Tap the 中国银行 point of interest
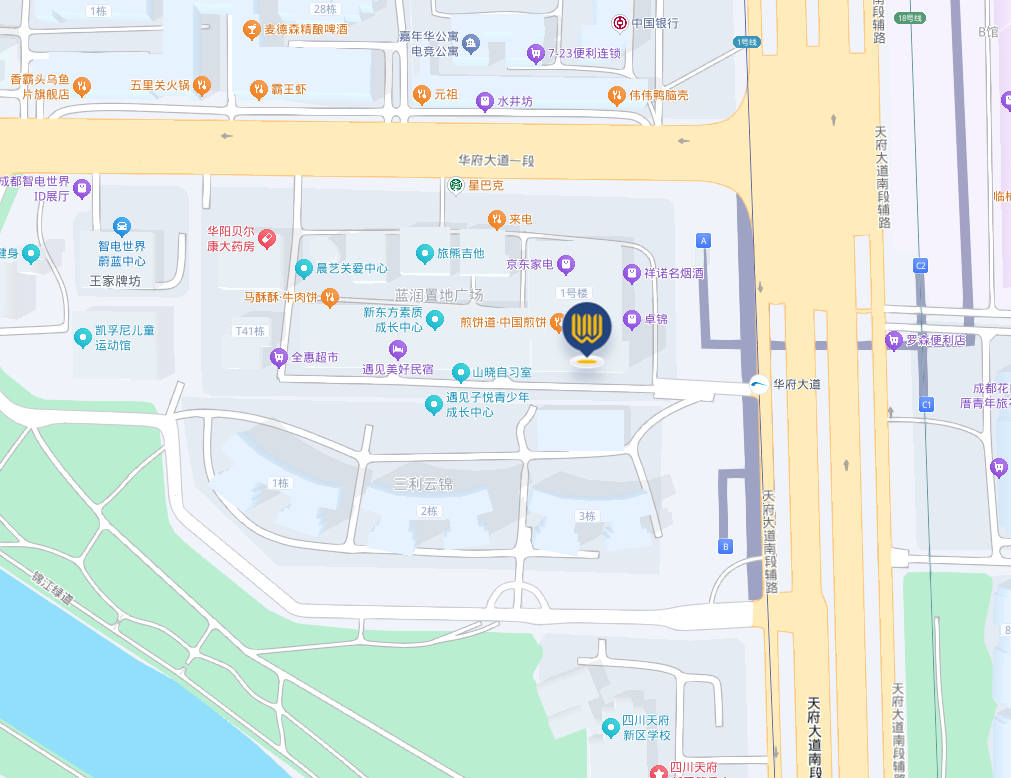This screenshot has height=778, width=1011. coord(621,22)
